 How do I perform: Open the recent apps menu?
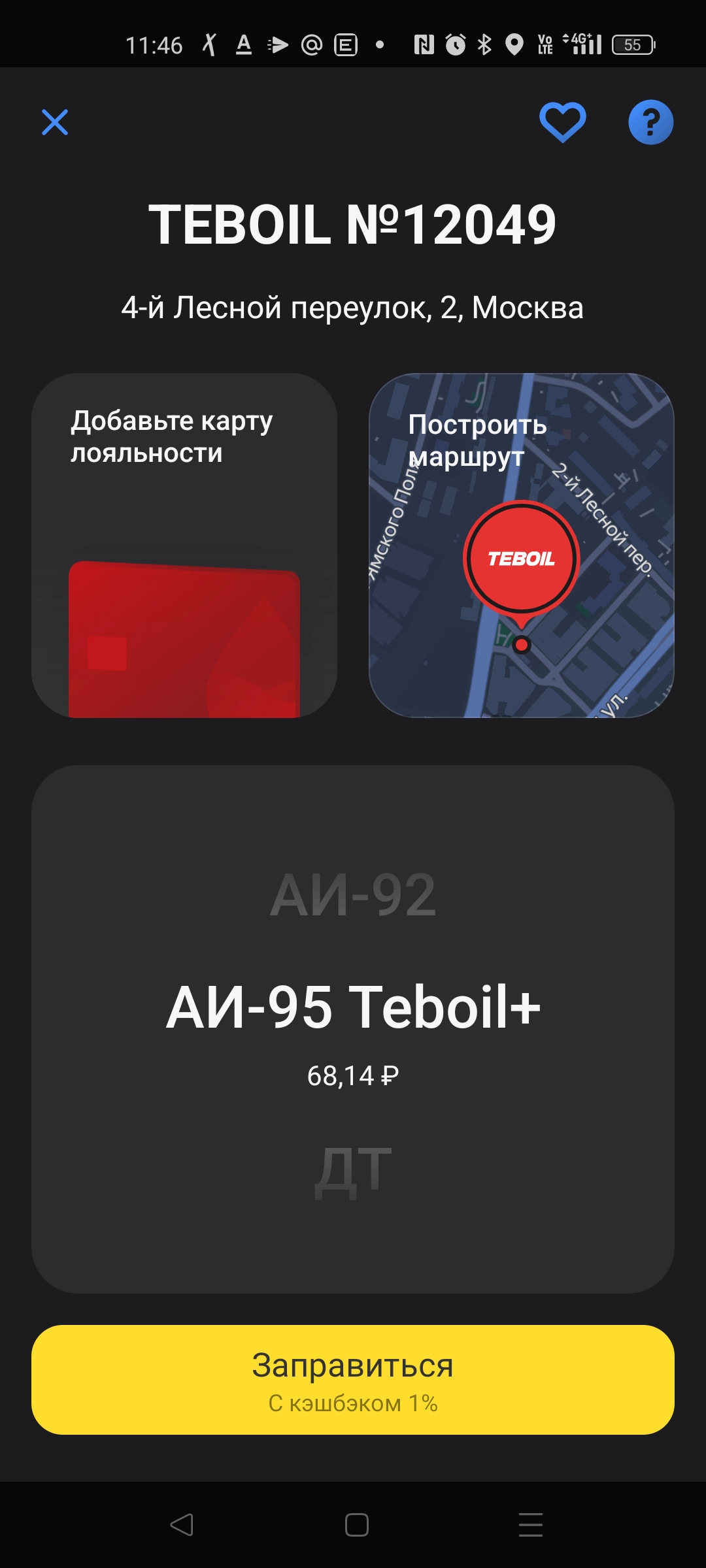[530, 1525]
